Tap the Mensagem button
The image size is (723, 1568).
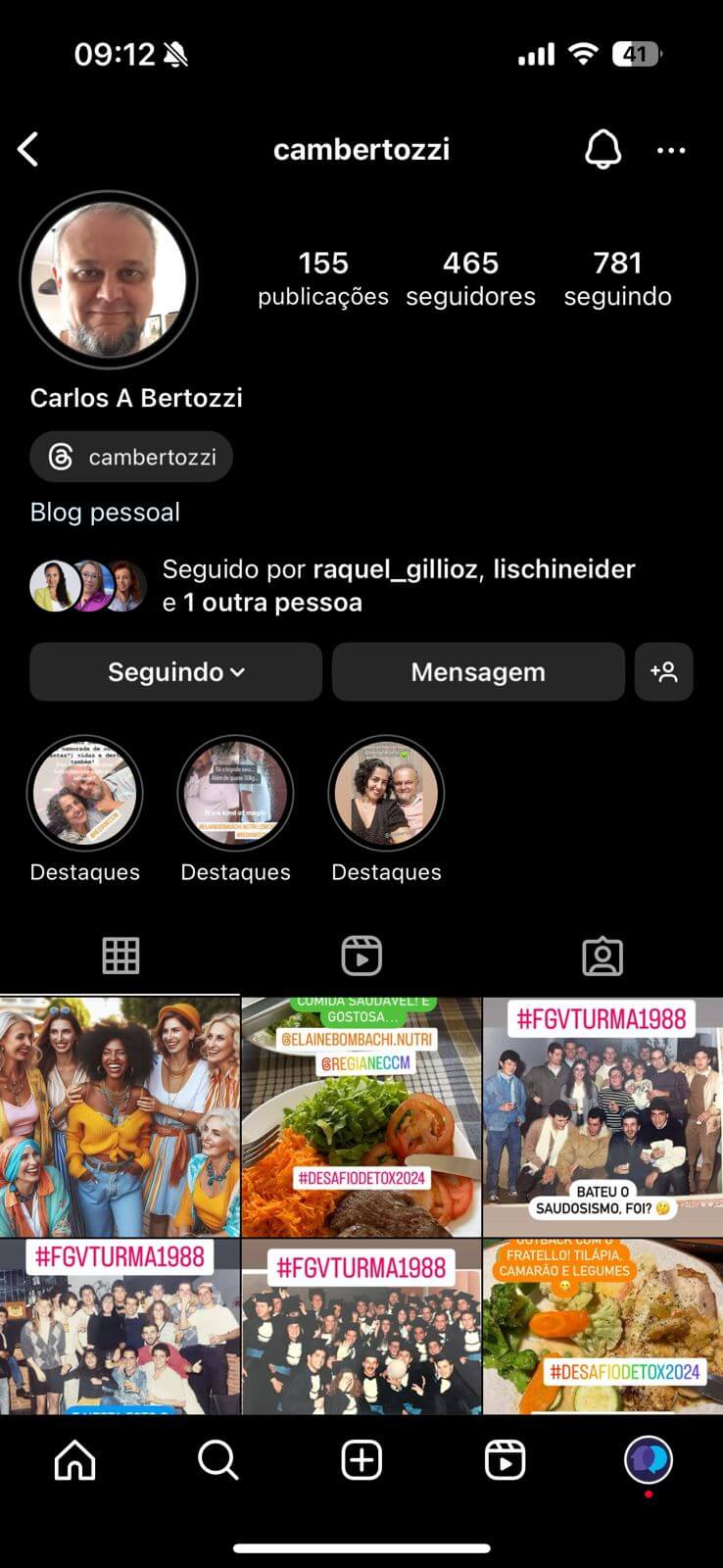tap(478, 672)
